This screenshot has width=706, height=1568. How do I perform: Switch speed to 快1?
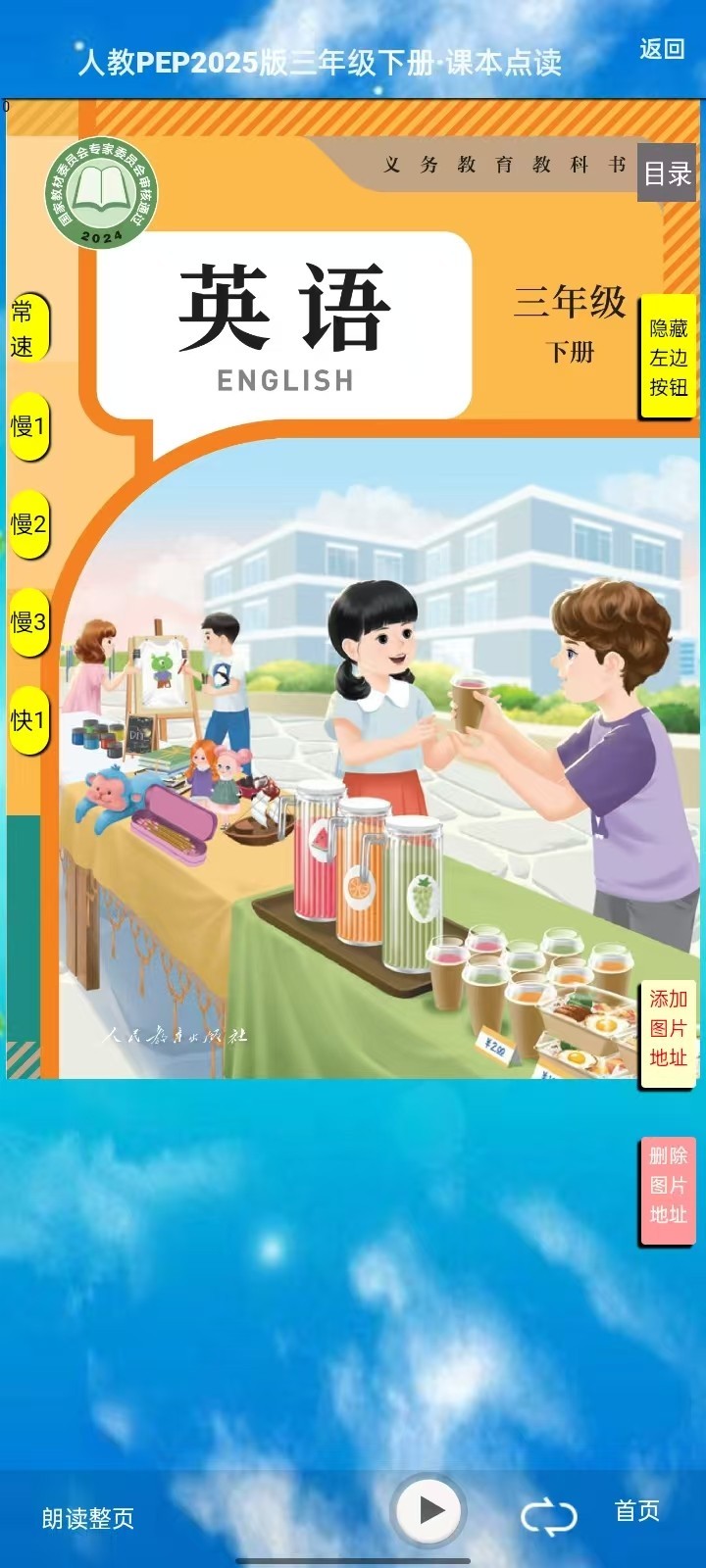27,720
